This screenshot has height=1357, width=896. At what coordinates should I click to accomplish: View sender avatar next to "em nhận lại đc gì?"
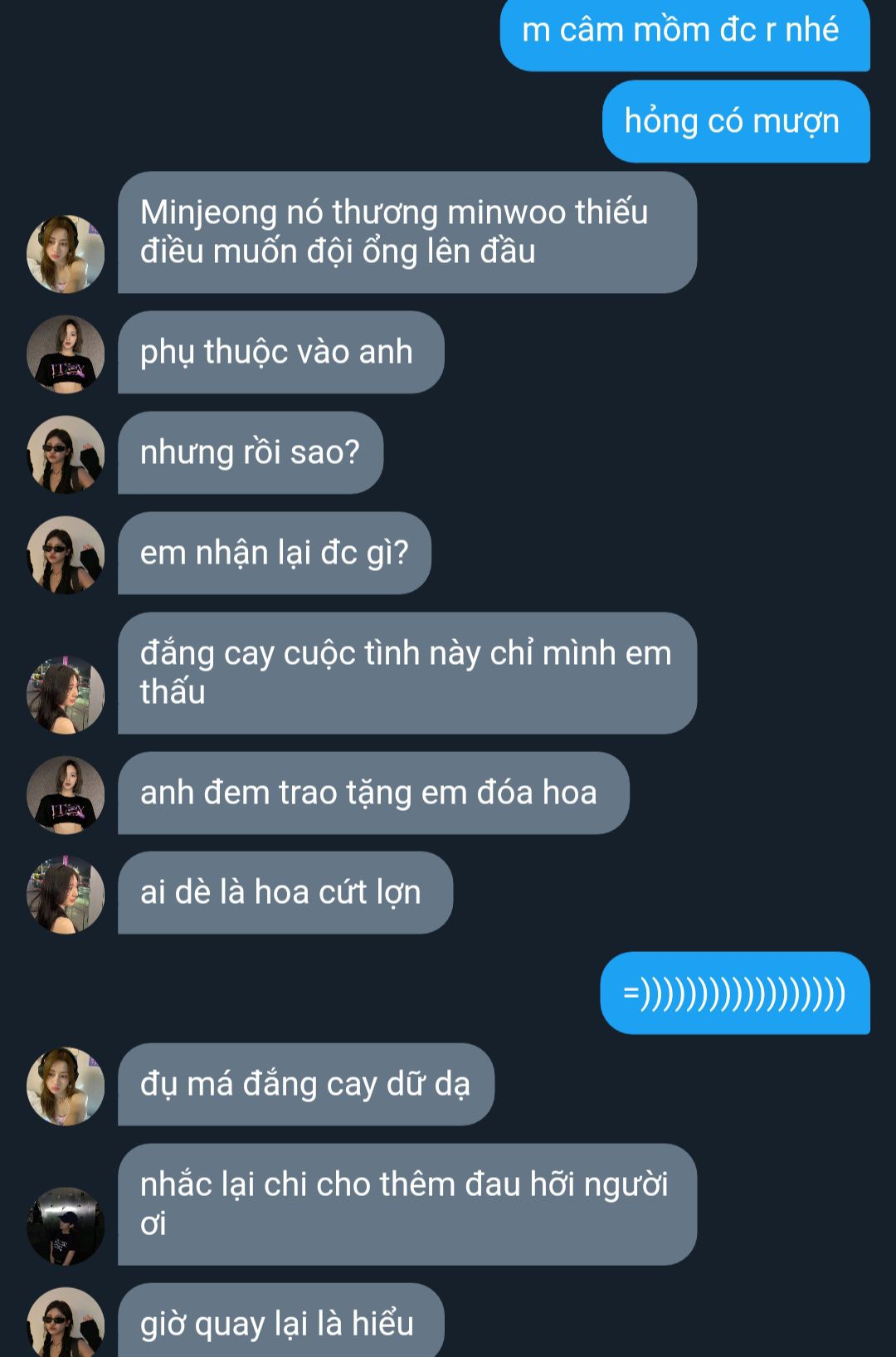tap(66, 555)
